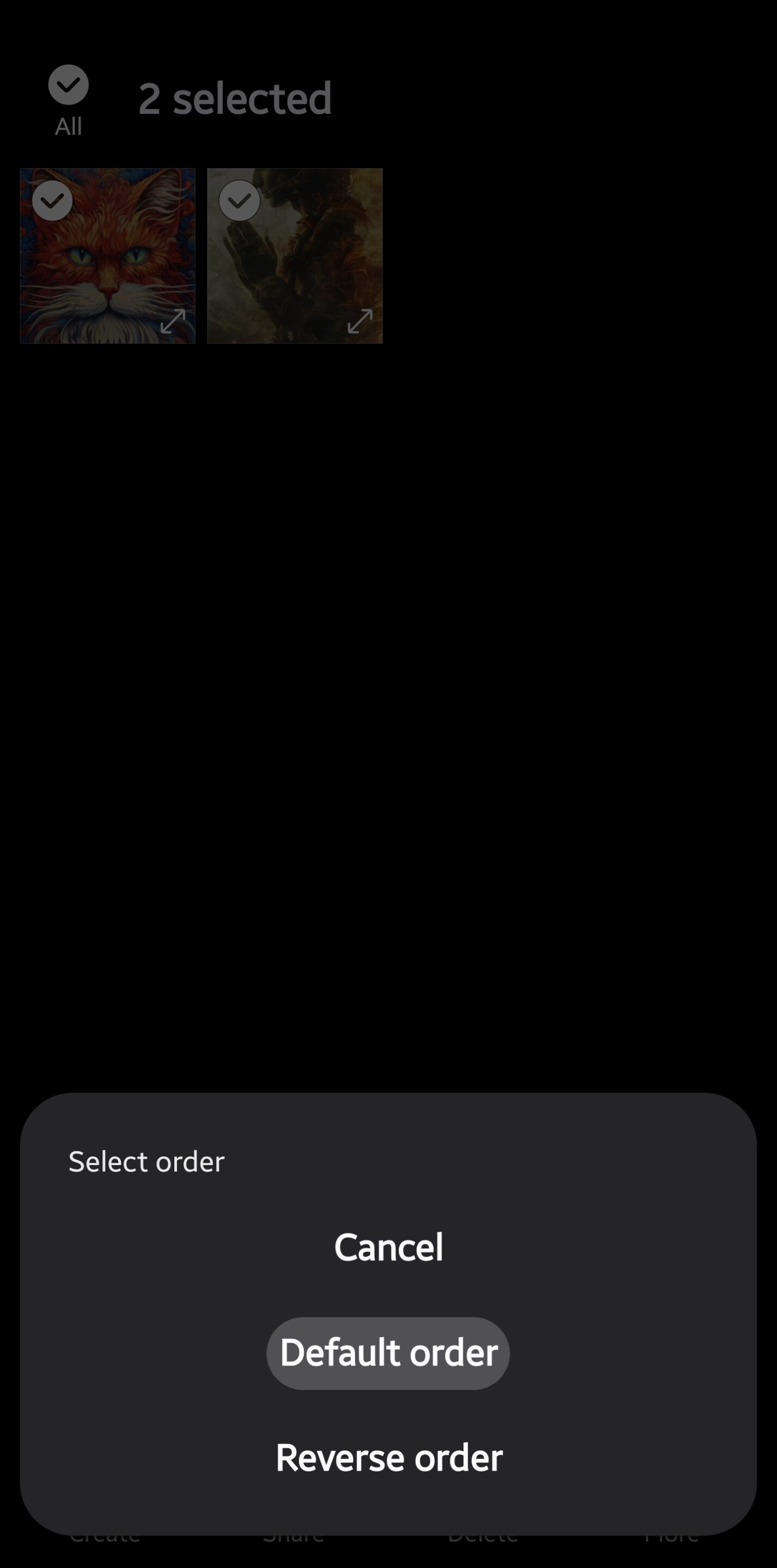
Task: Choose Default order
Action: 388,1353
